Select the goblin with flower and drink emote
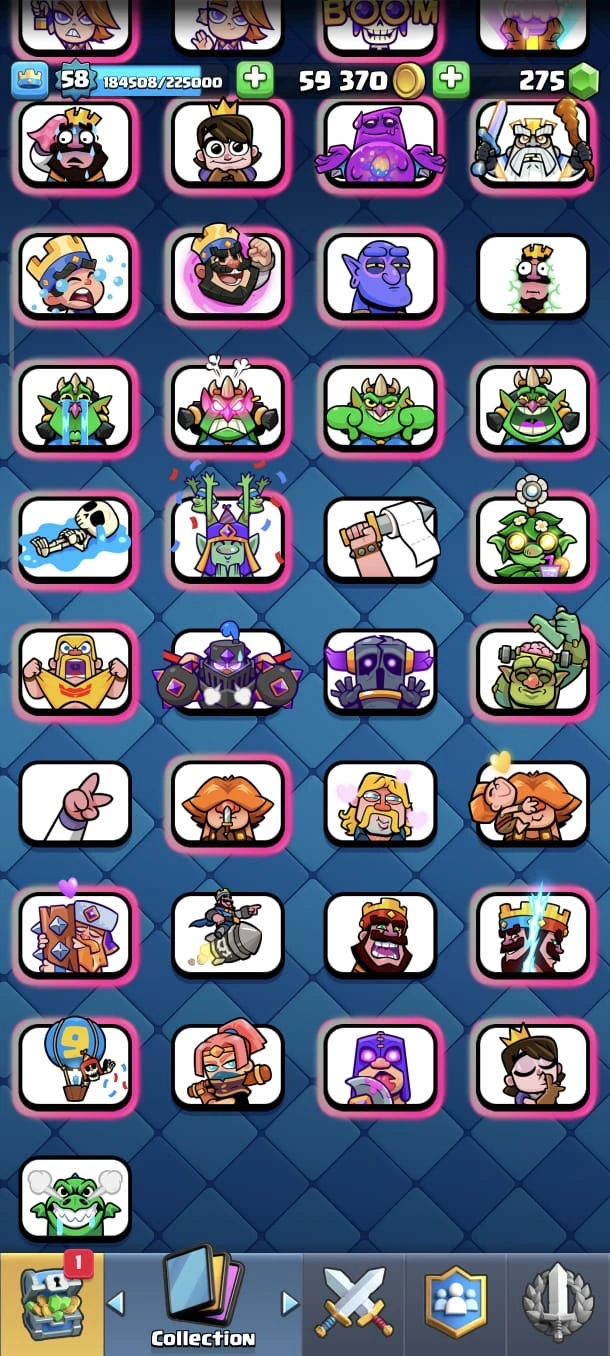 (x=533, y=540)
